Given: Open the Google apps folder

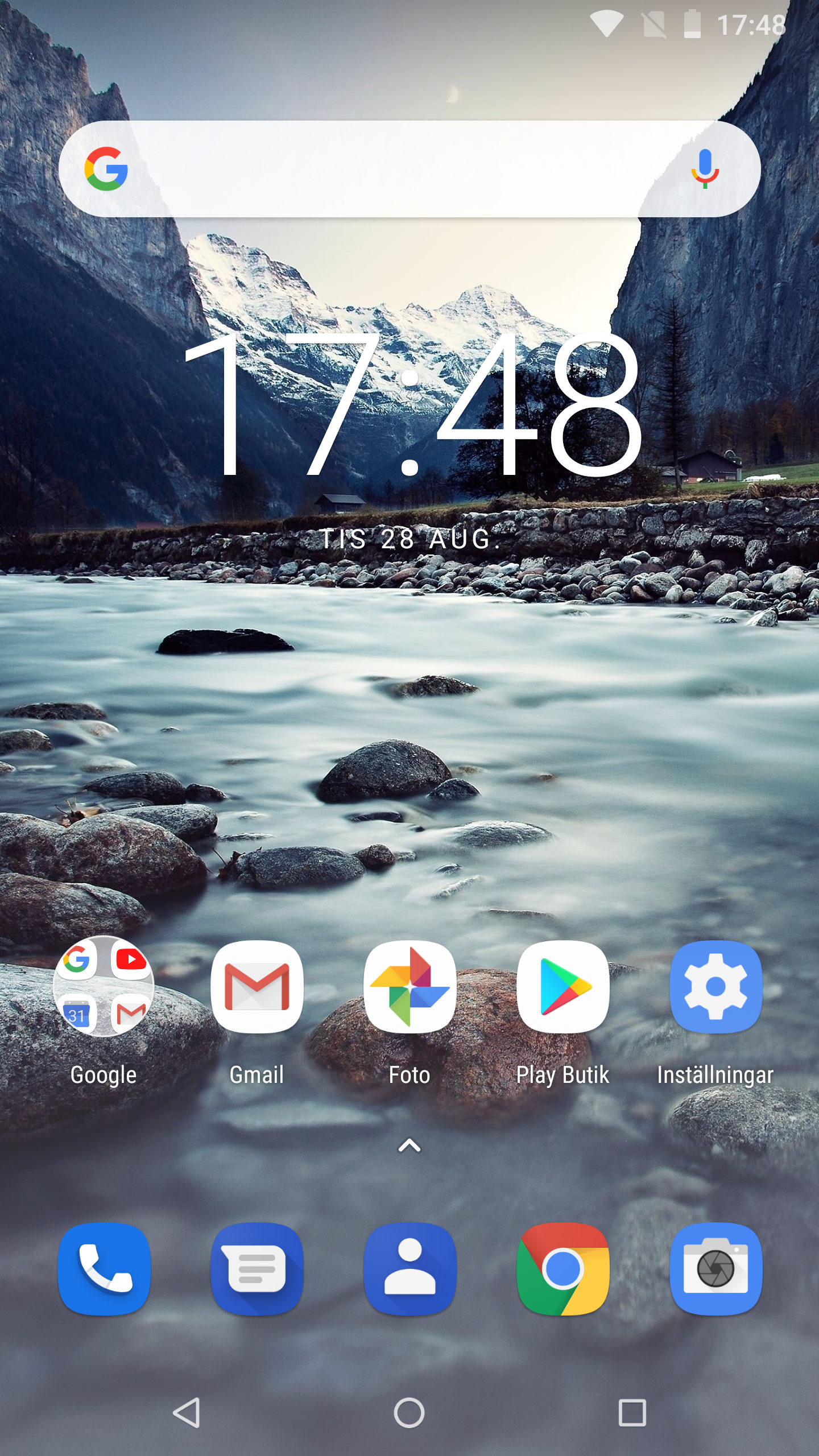Looking at the screenshot, I should pyautogui.click(x=104, y=986).
